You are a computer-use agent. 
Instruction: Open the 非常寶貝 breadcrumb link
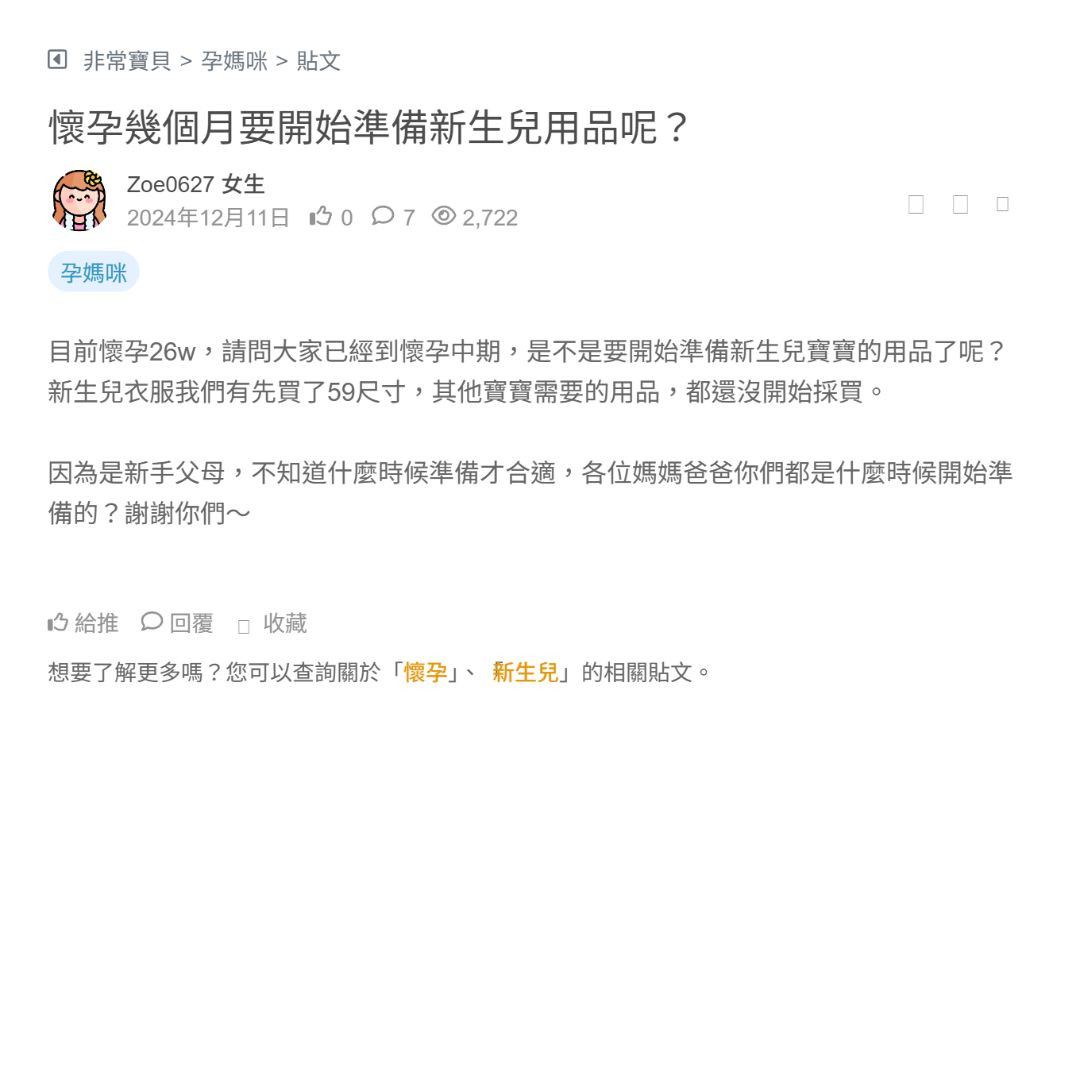(127, 61)
